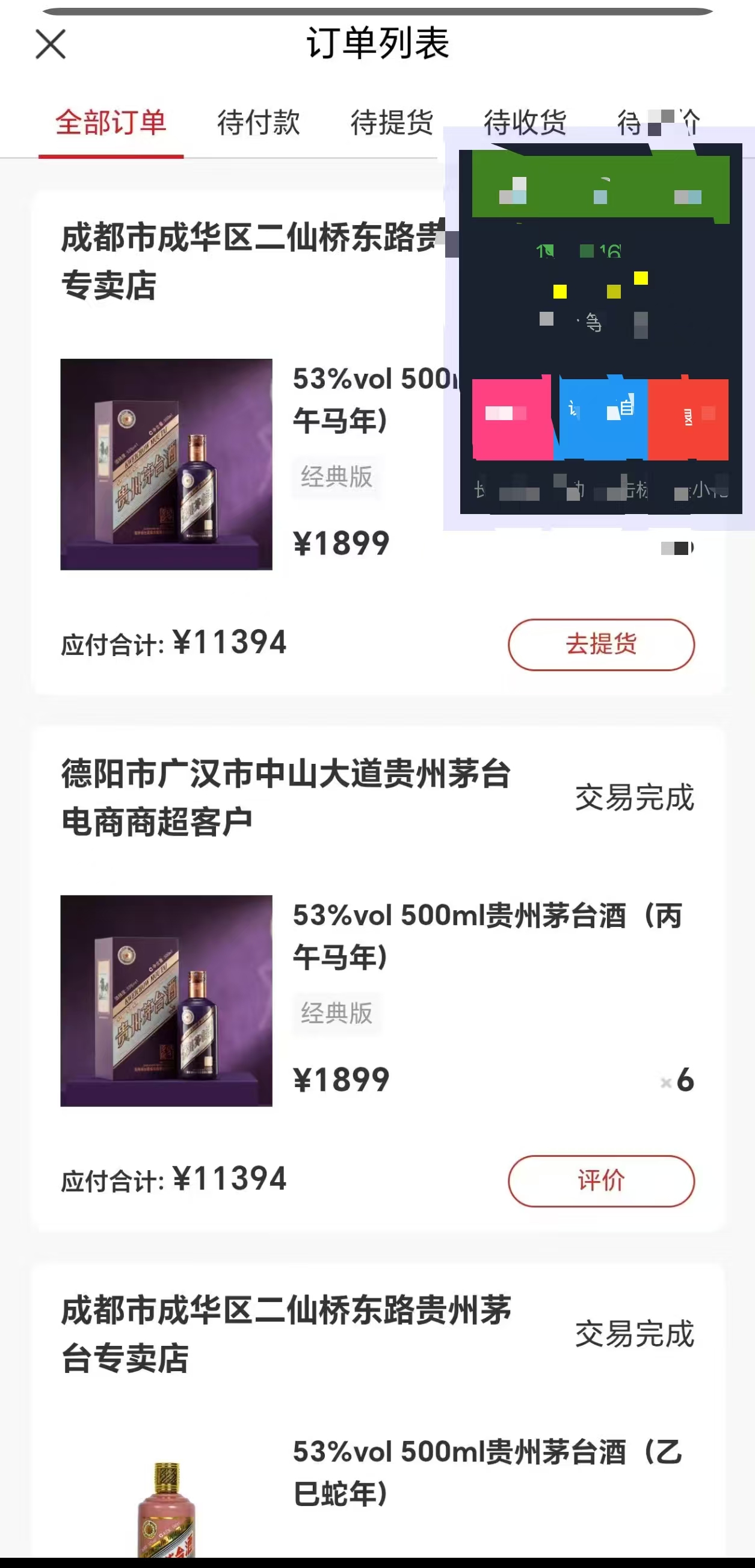Switch to the 待收货 tab
This screenshot has width=755, height=1568.
[x=525, y=123]
